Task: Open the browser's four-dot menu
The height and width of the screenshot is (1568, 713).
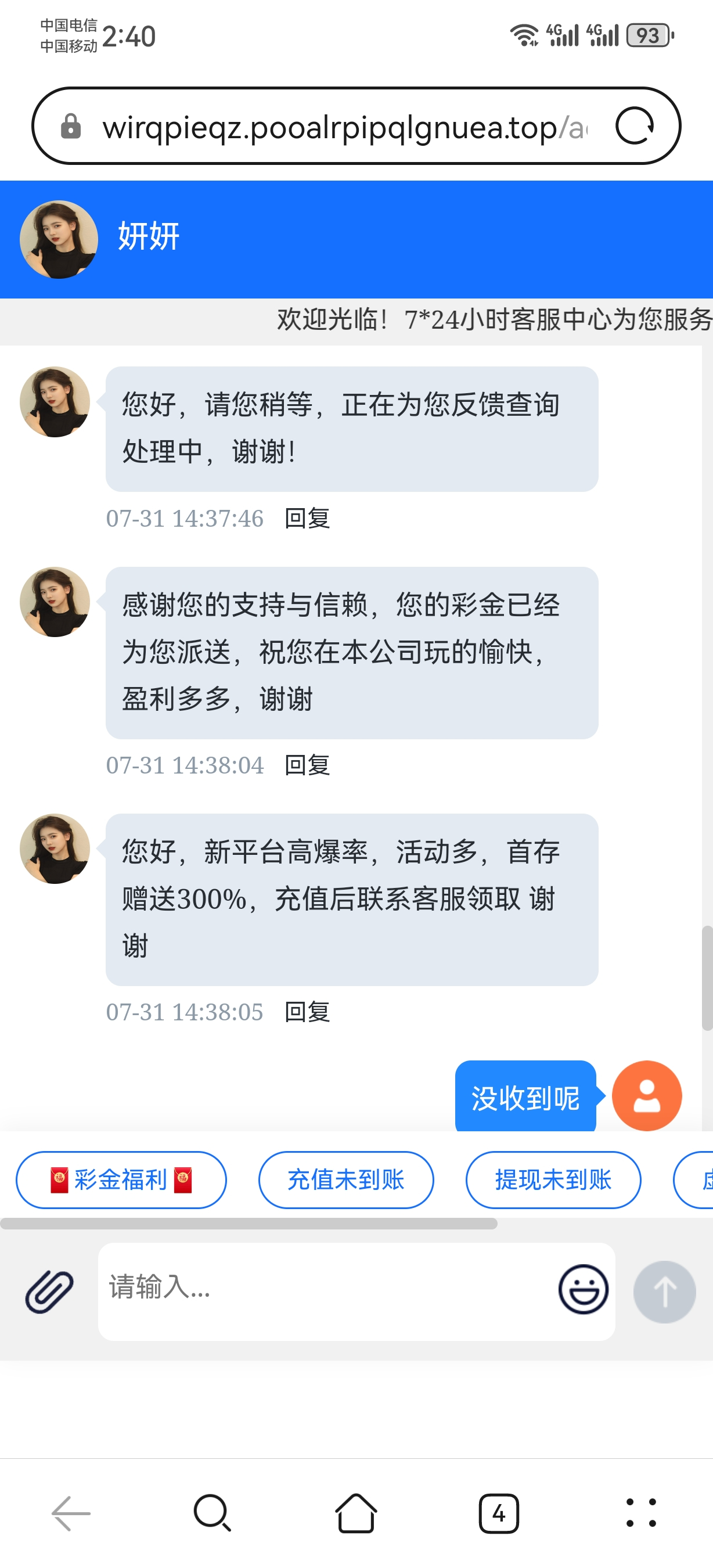Action: [641, 1513]
